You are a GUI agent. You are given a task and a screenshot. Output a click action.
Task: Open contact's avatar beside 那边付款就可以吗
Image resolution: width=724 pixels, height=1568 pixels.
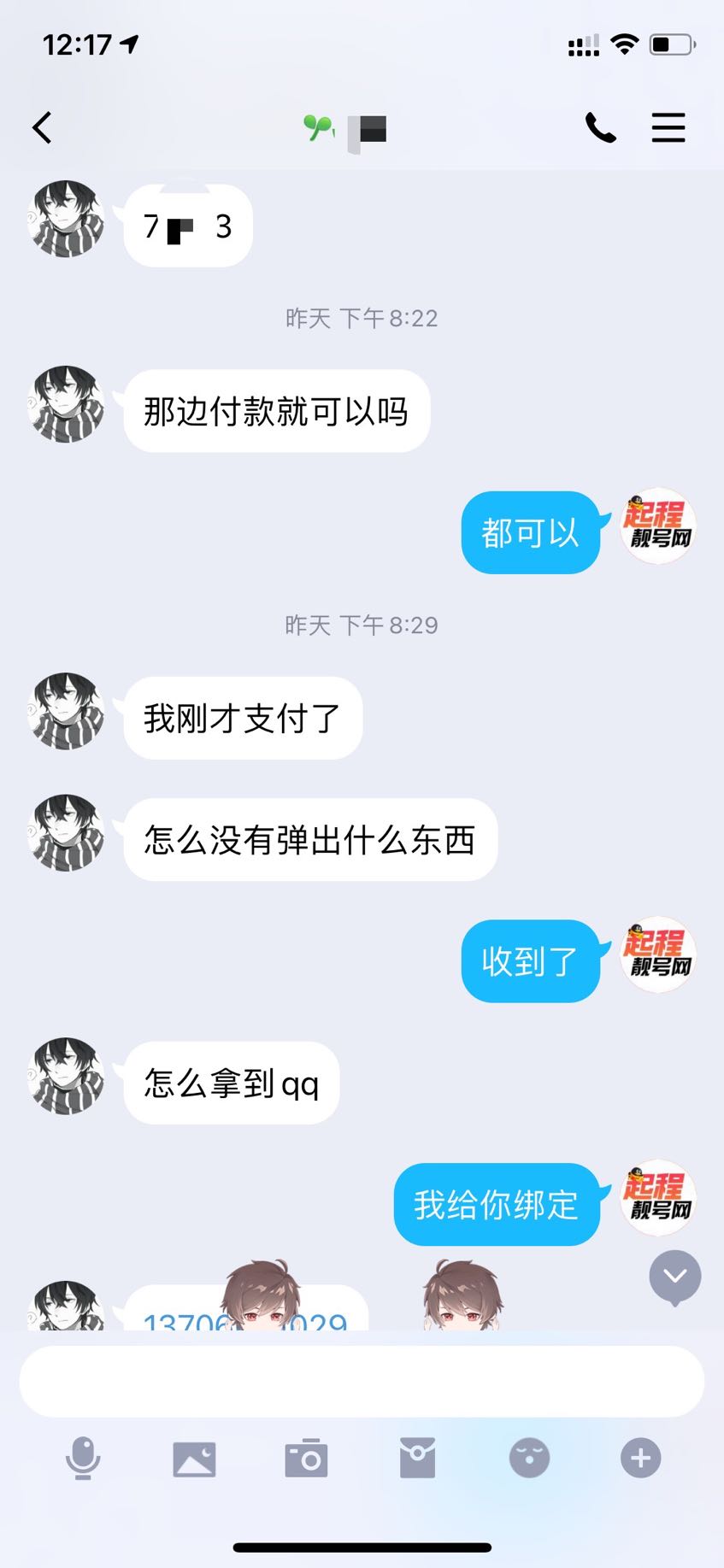tap(67, 404)
